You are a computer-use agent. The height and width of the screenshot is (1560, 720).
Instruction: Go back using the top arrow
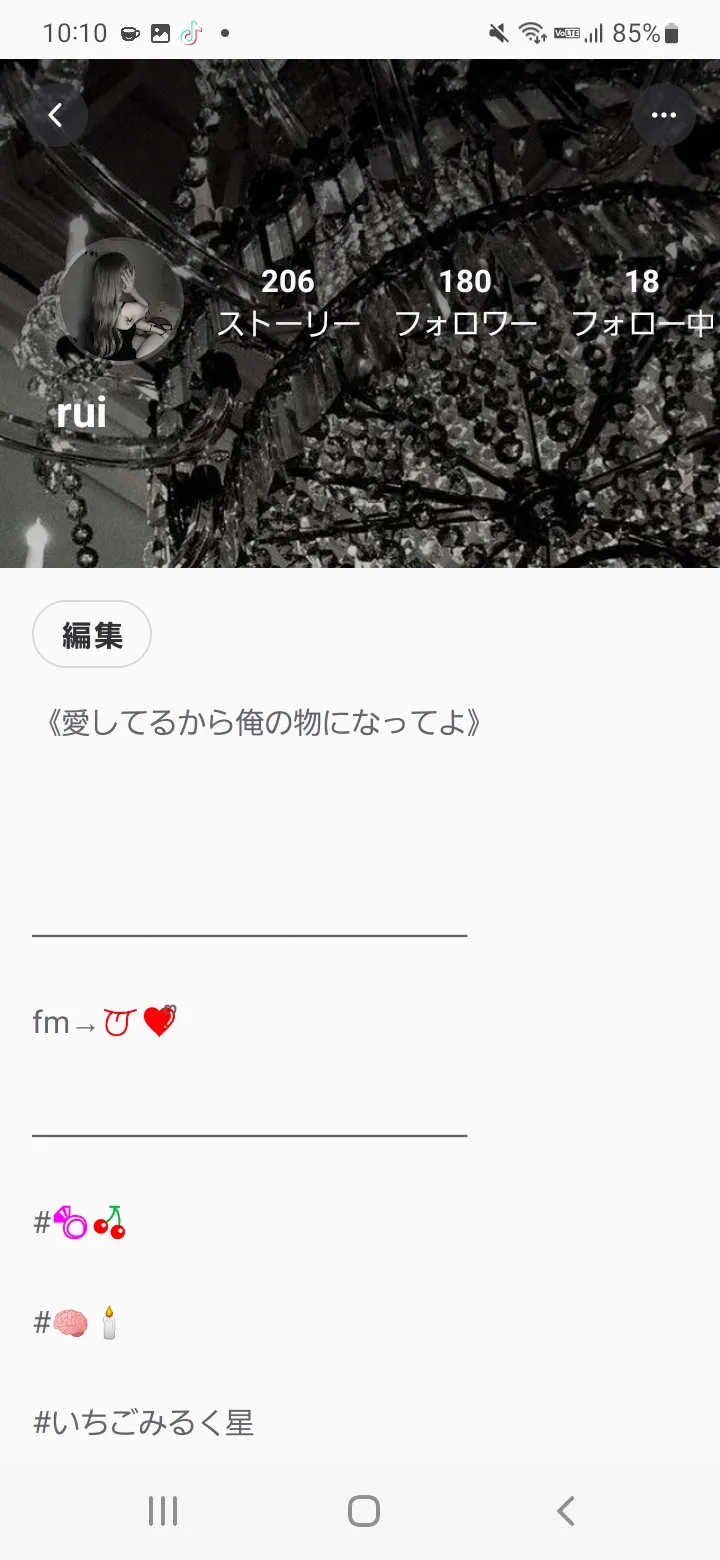[56, 116]
